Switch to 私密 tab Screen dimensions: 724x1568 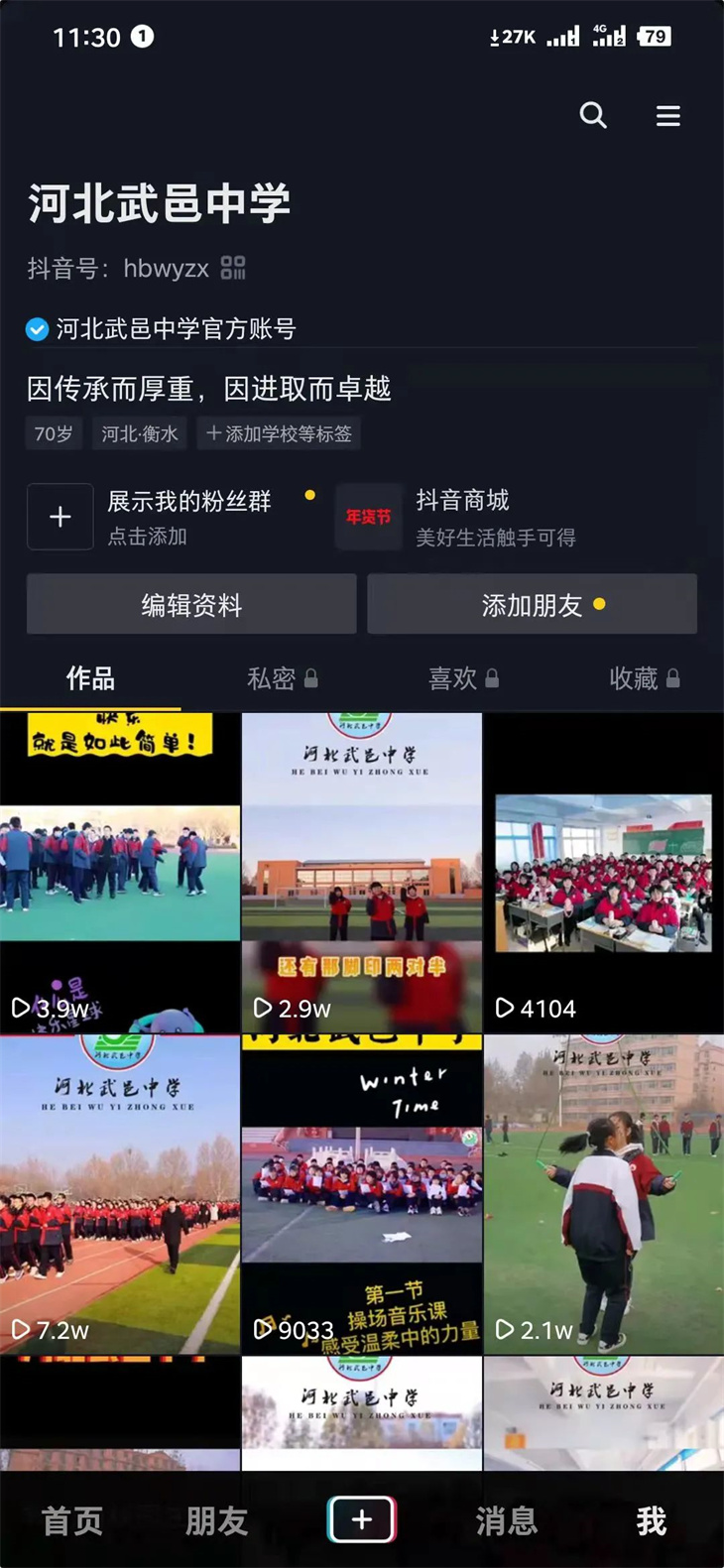click(x=282, y=678)
